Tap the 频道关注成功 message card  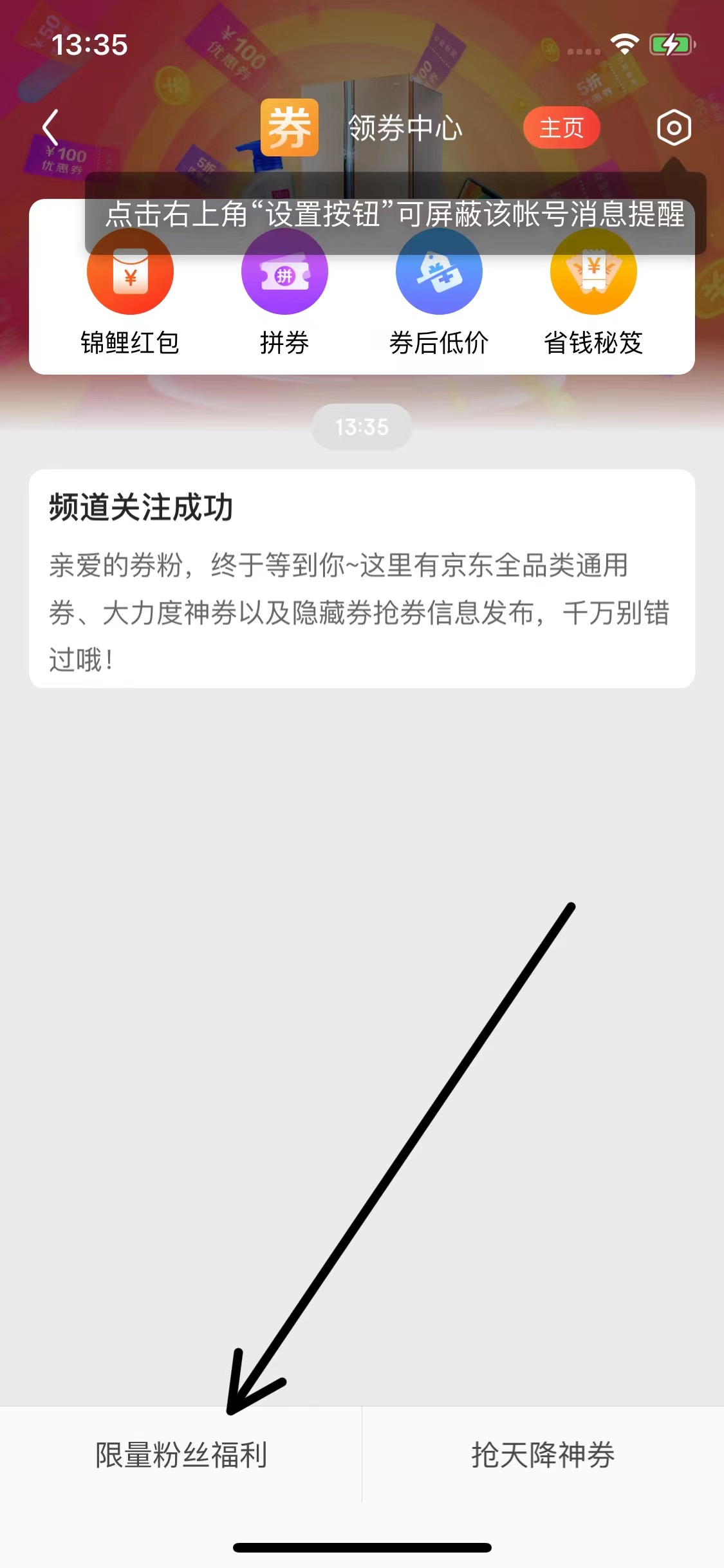362,579
